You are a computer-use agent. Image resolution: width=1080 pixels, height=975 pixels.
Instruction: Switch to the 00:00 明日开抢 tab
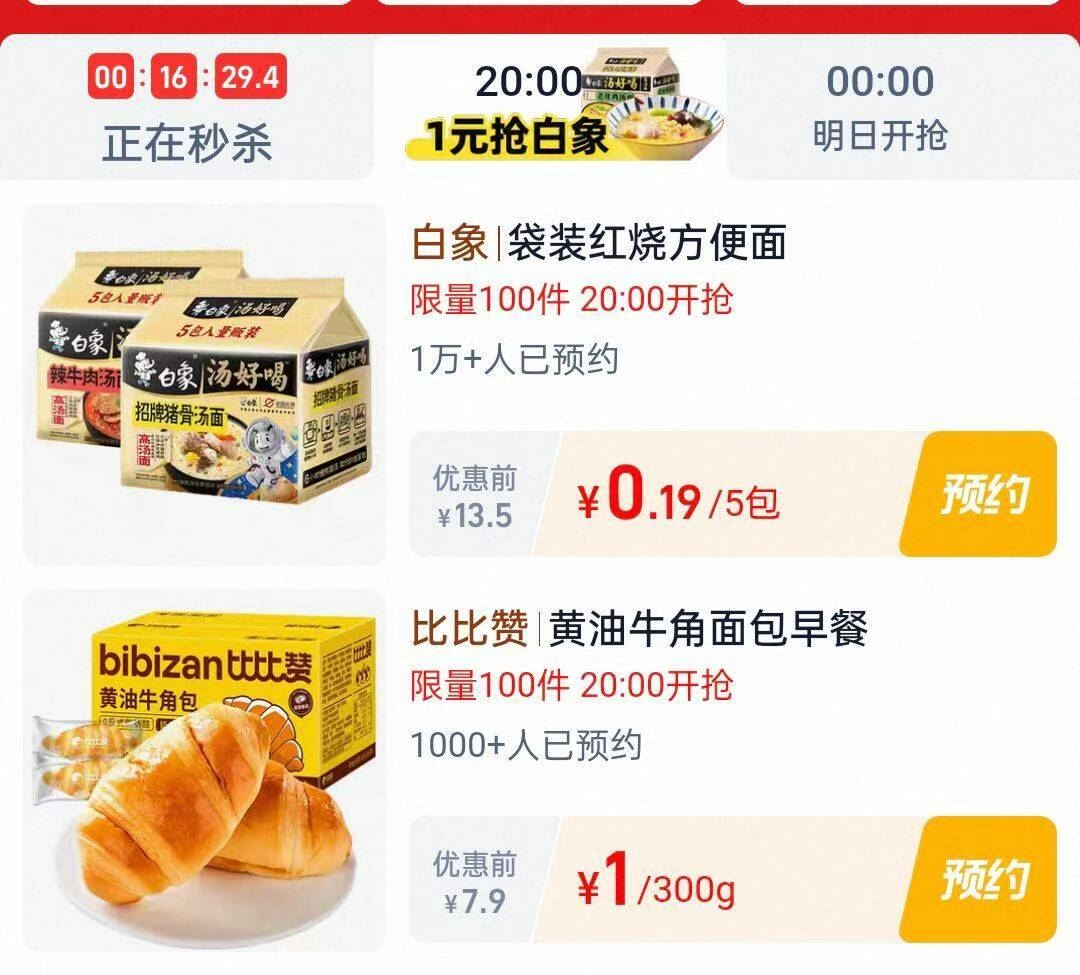(880, 110)
